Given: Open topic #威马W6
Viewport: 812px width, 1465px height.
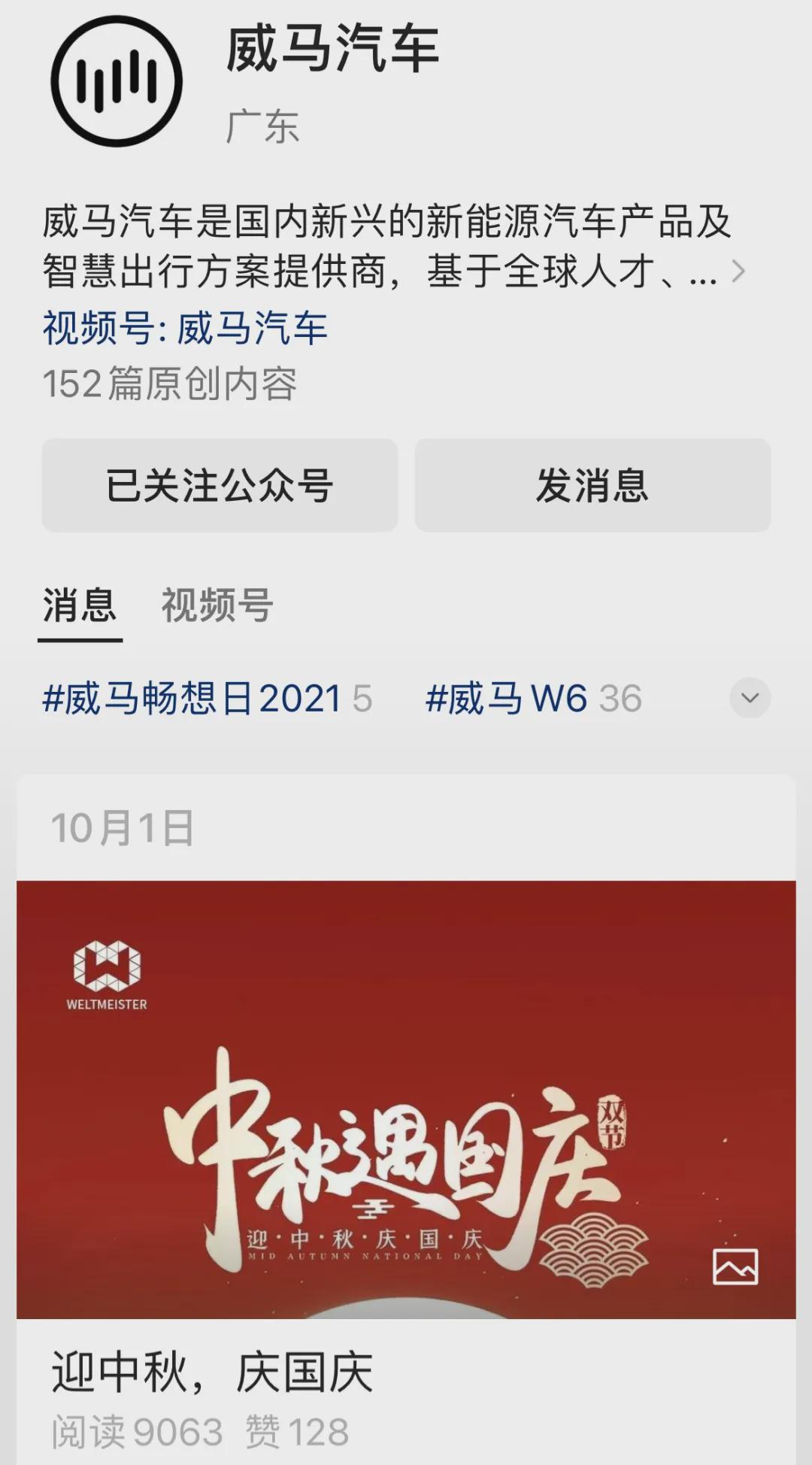Looking at the screenshot, I should tap(532, 699).
